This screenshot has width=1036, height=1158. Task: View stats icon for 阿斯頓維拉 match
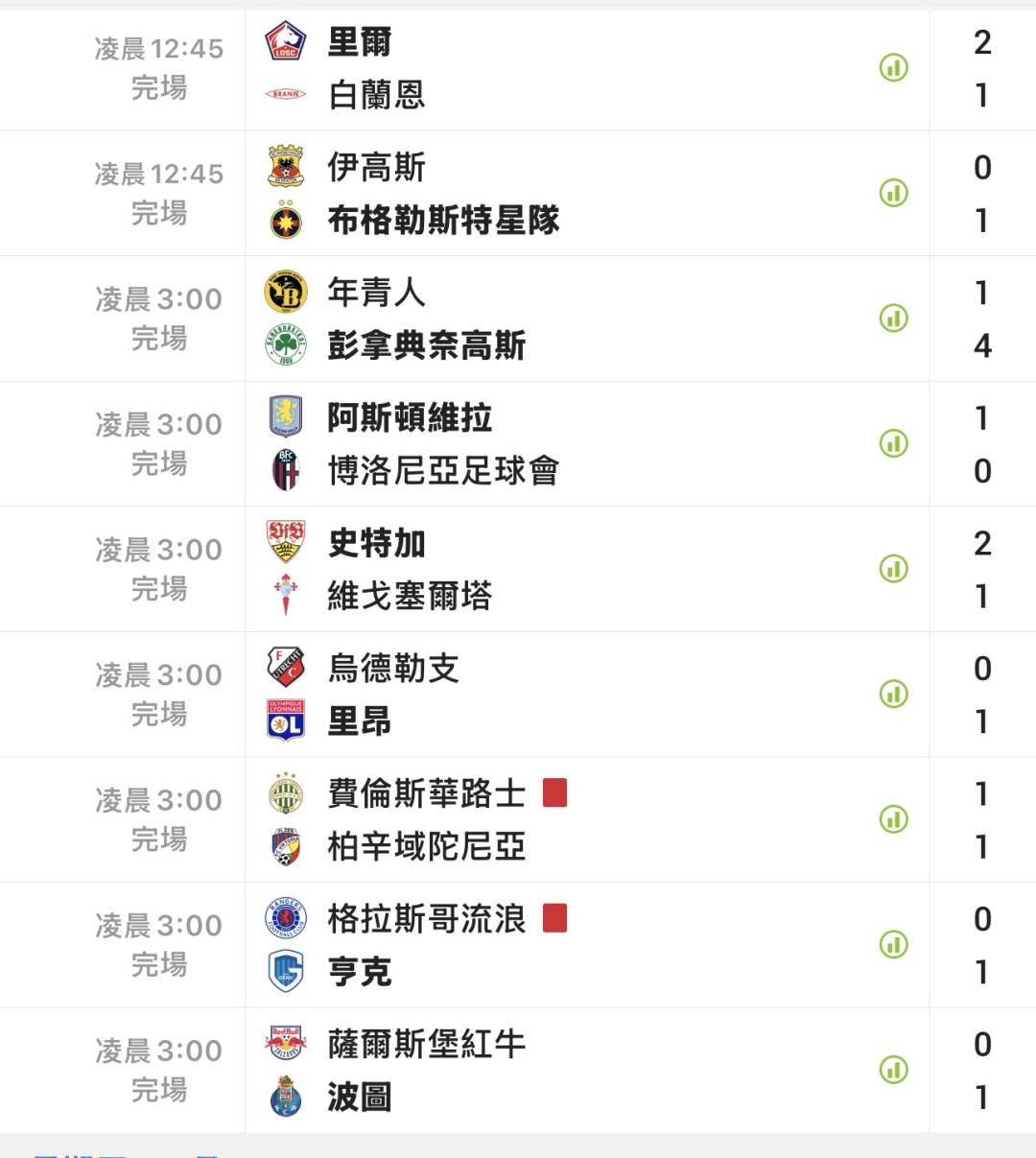click(894, 443)
